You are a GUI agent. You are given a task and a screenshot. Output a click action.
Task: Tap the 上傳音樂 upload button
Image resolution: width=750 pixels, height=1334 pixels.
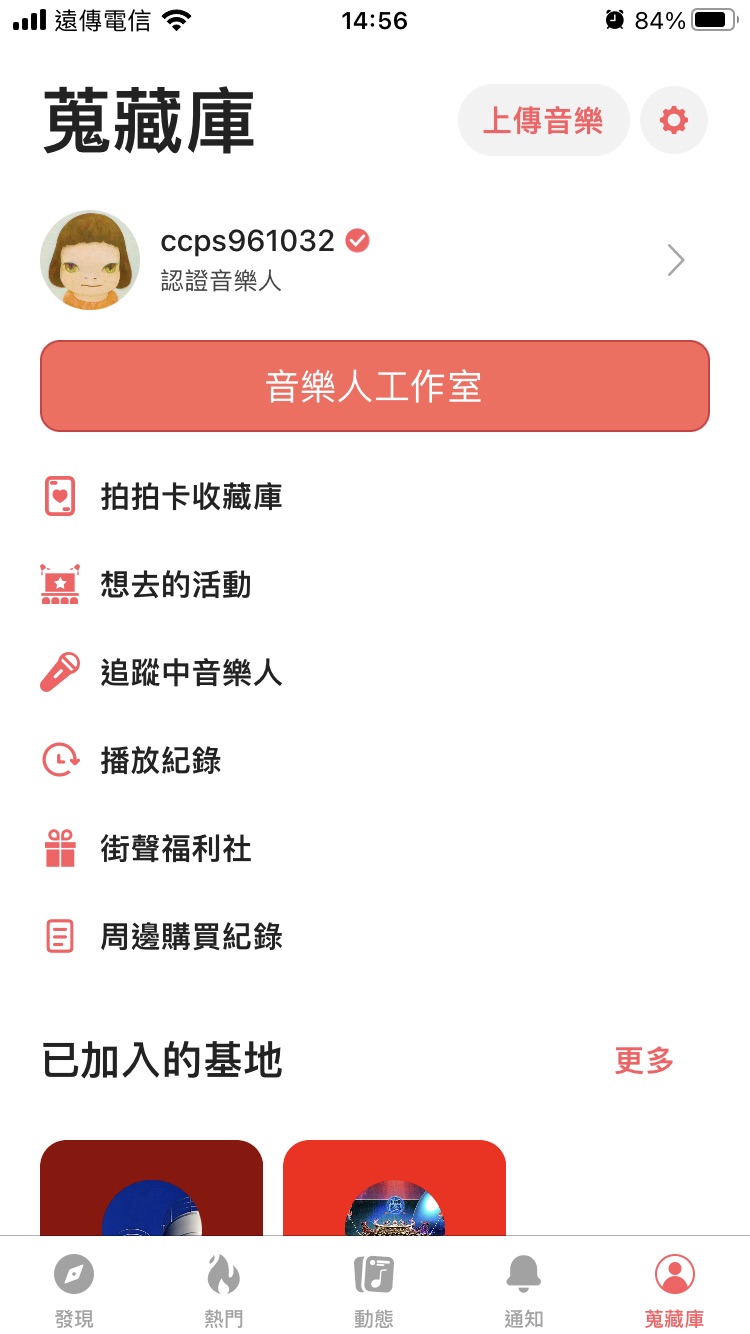click(543, 121)
